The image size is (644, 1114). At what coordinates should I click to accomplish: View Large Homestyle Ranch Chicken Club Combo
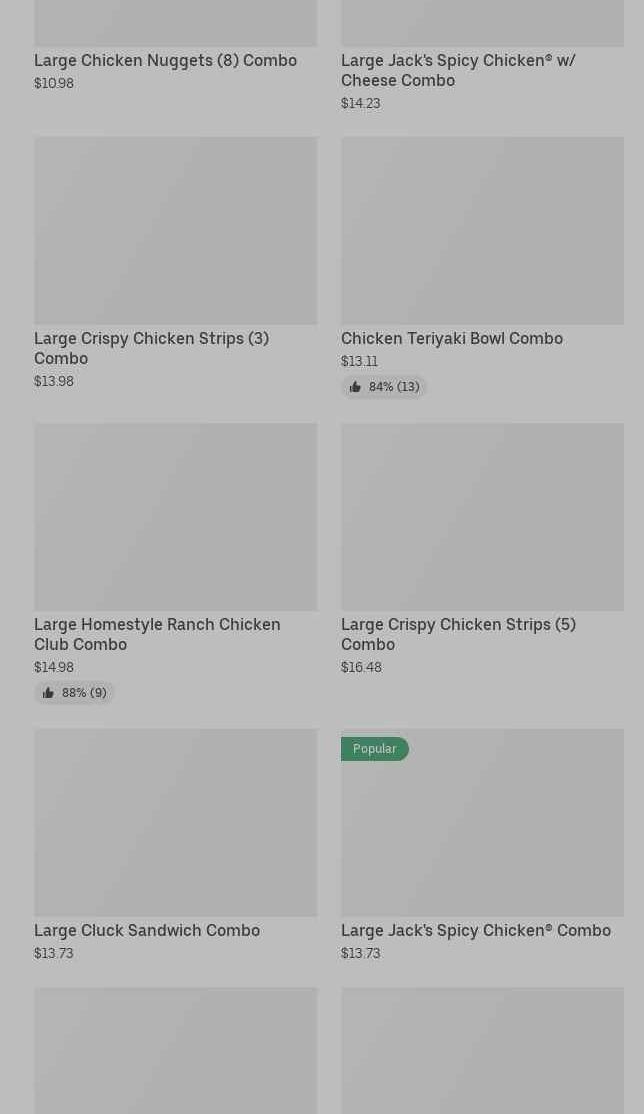[x=175, y=518]
